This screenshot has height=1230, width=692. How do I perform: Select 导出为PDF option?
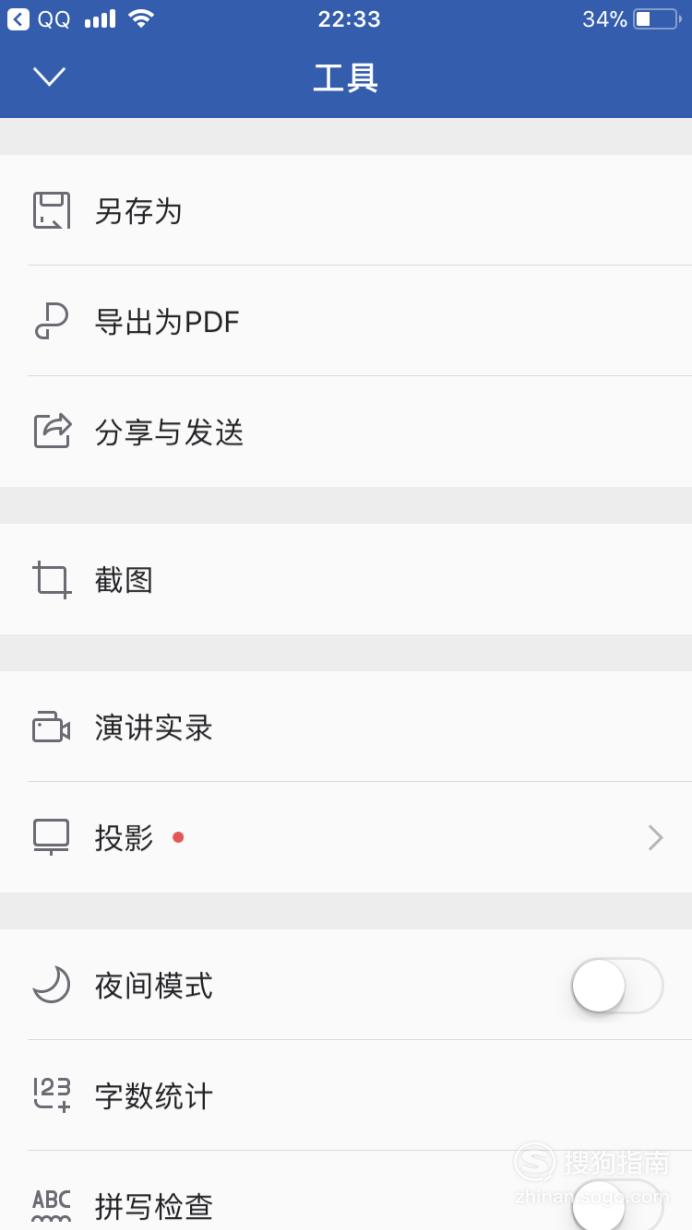[346, 322]
